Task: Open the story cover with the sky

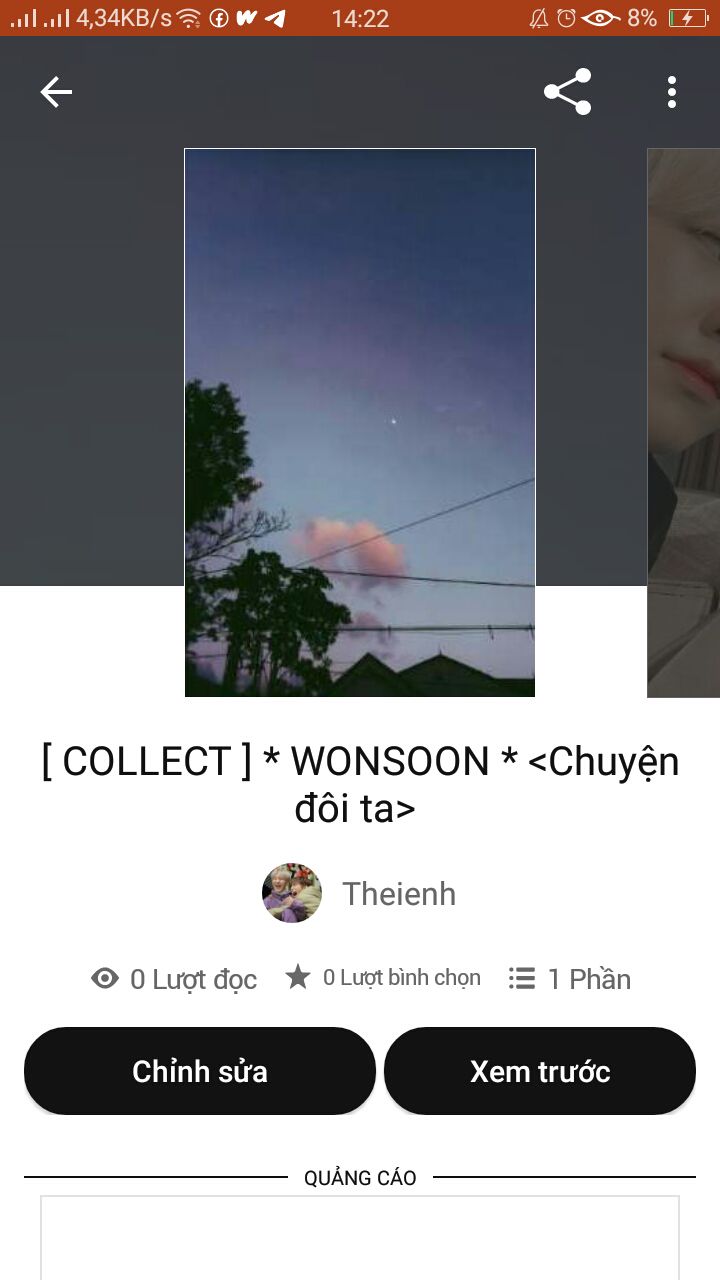Action: [x=360, y=422]
